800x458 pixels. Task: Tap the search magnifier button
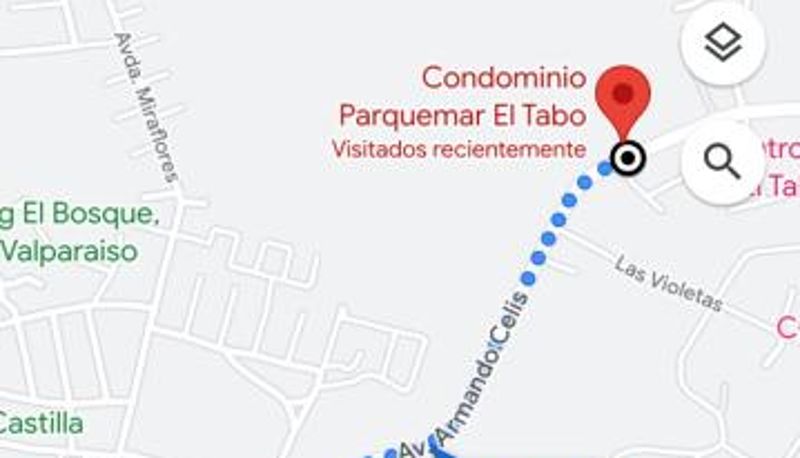click(x=722, y=161)
